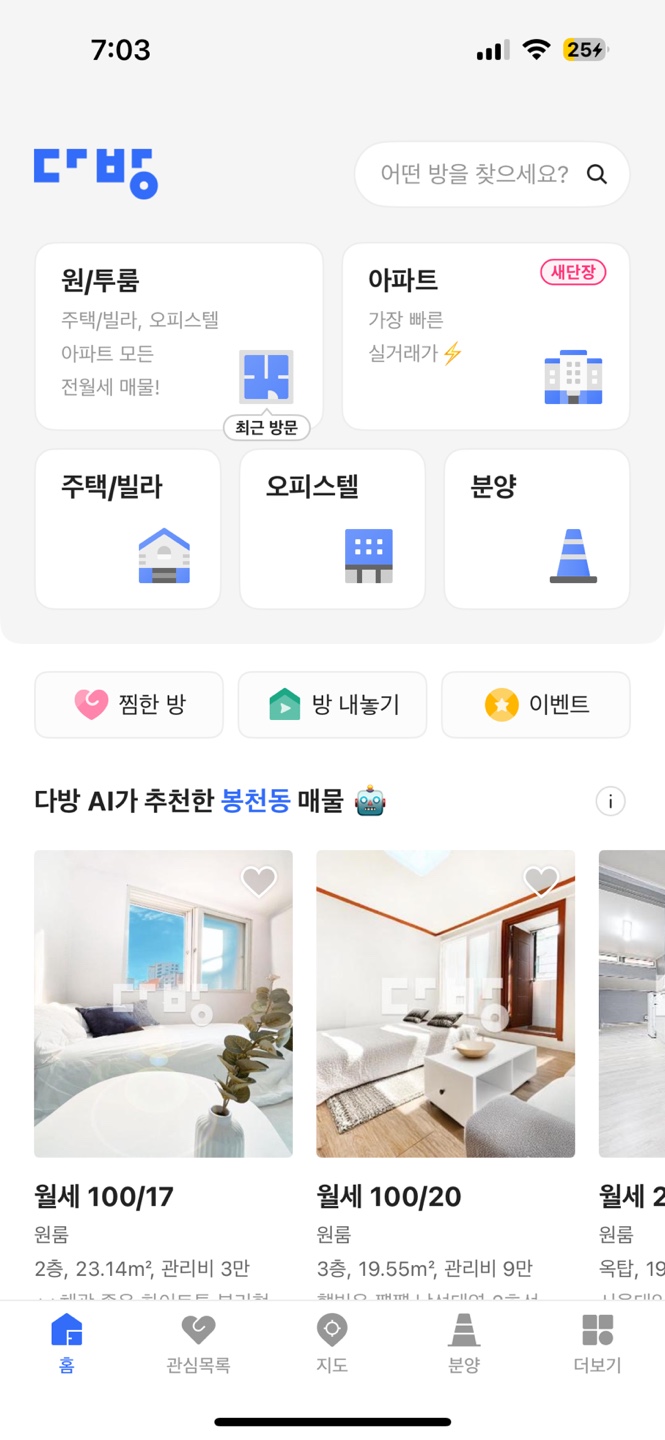Select the 주택/빌라 category
665x1440 pixels.
[128, 528]
